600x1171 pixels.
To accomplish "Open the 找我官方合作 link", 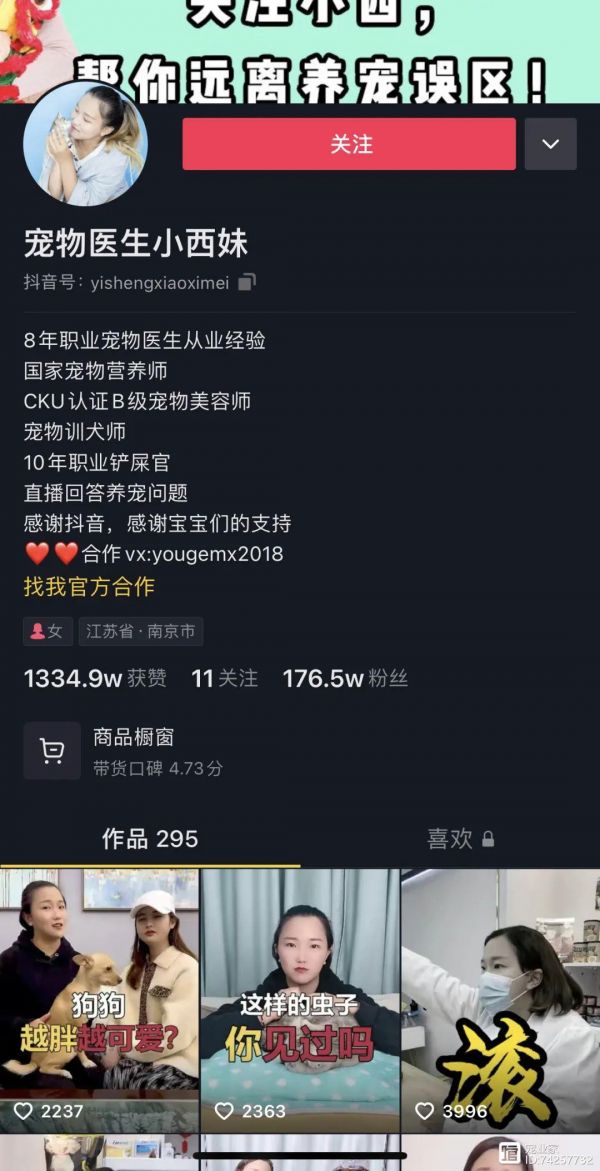I will (89, 587).
